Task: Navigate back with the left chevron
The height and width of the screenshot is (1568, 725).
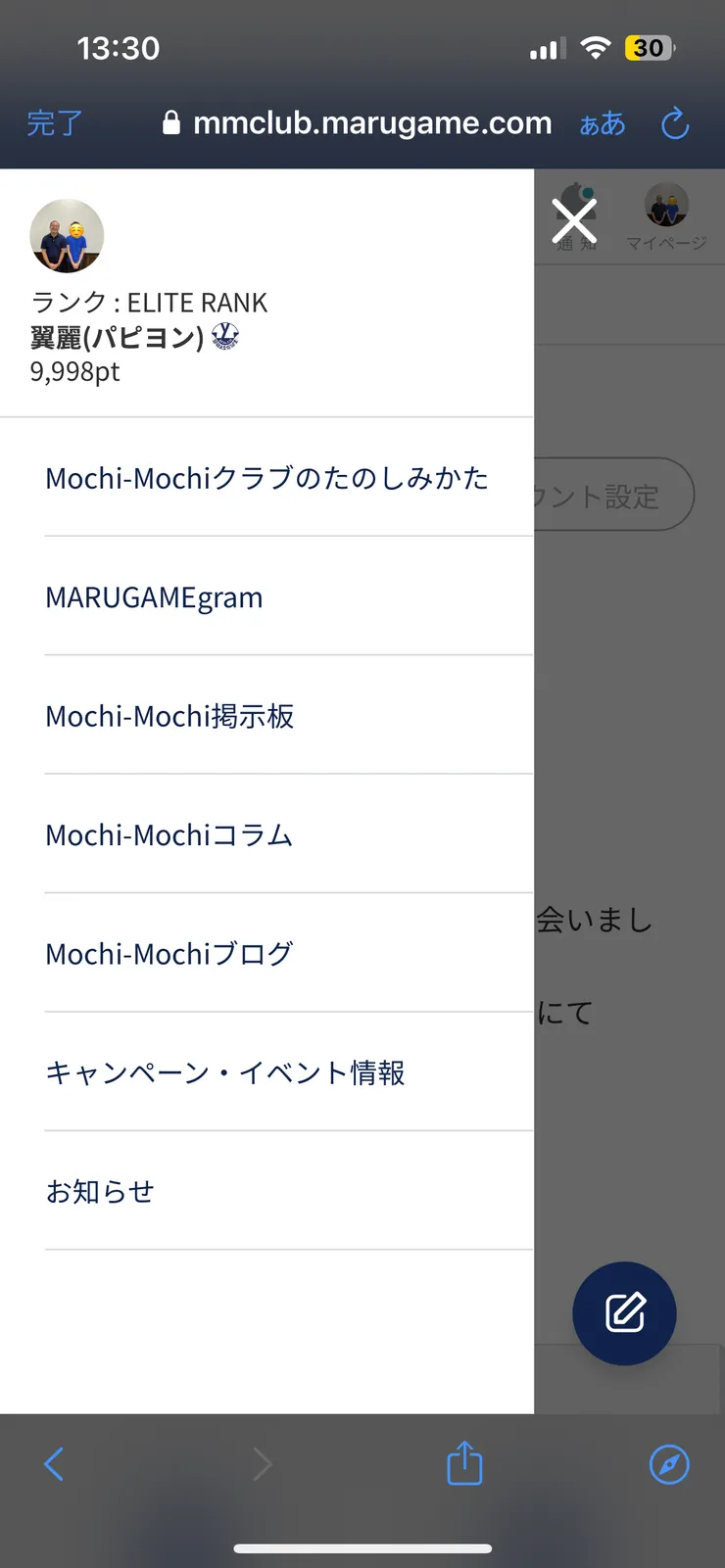Action: click(x=54, y=1463)
